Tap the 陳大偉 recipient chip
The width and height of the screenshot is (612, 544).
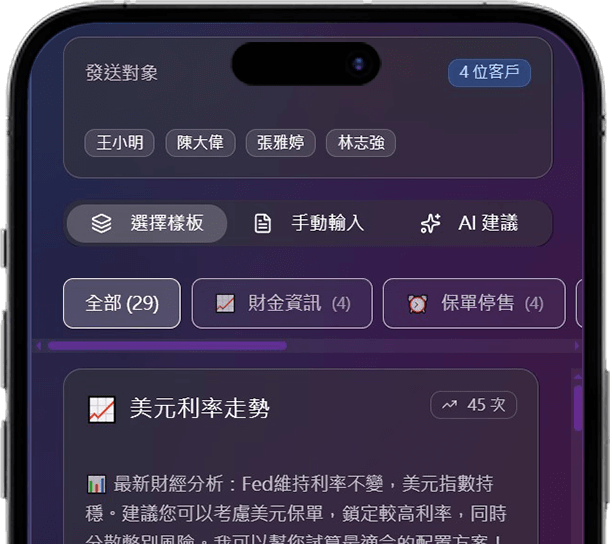tap(200, 143)
